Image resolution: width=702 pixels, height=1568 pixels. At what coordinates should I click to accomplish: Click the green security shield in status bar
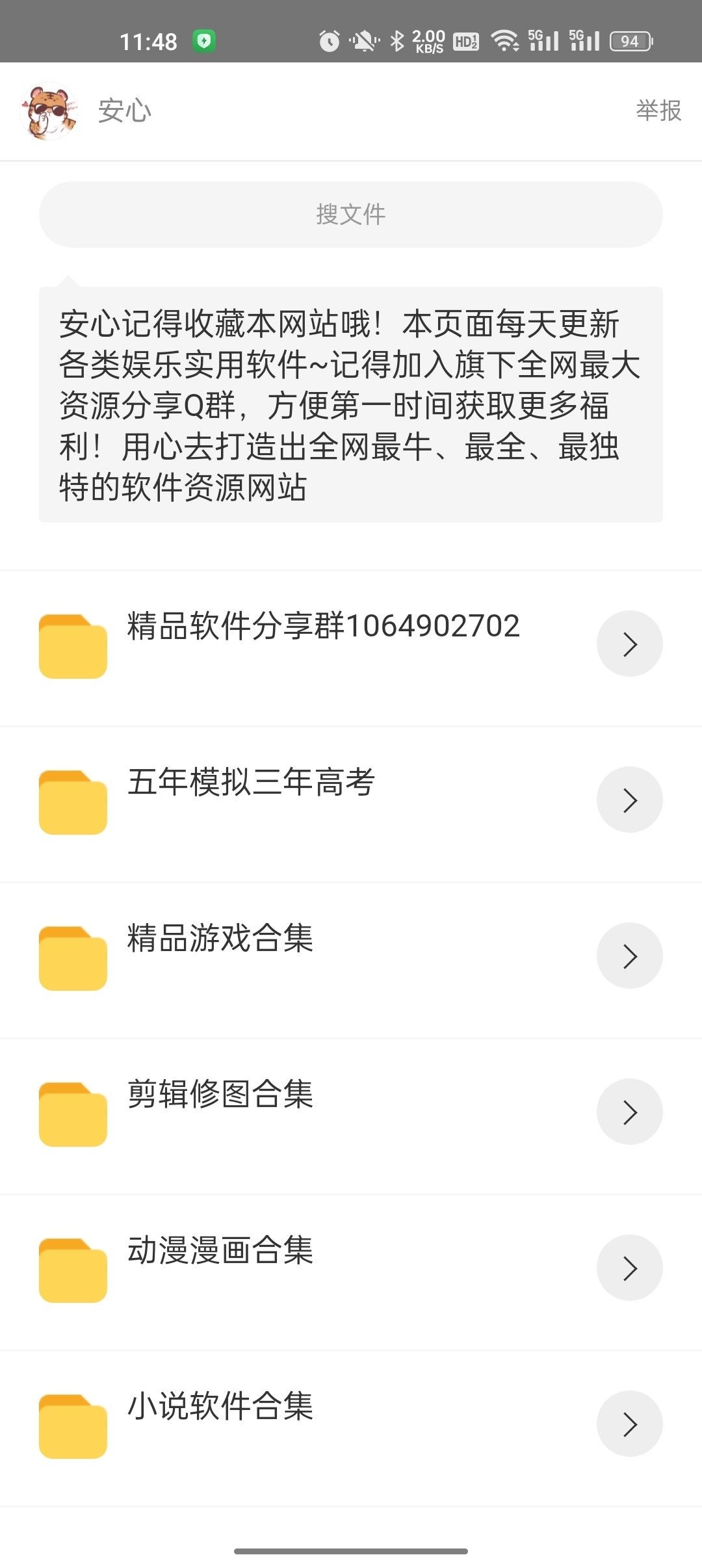coord(203,40)
